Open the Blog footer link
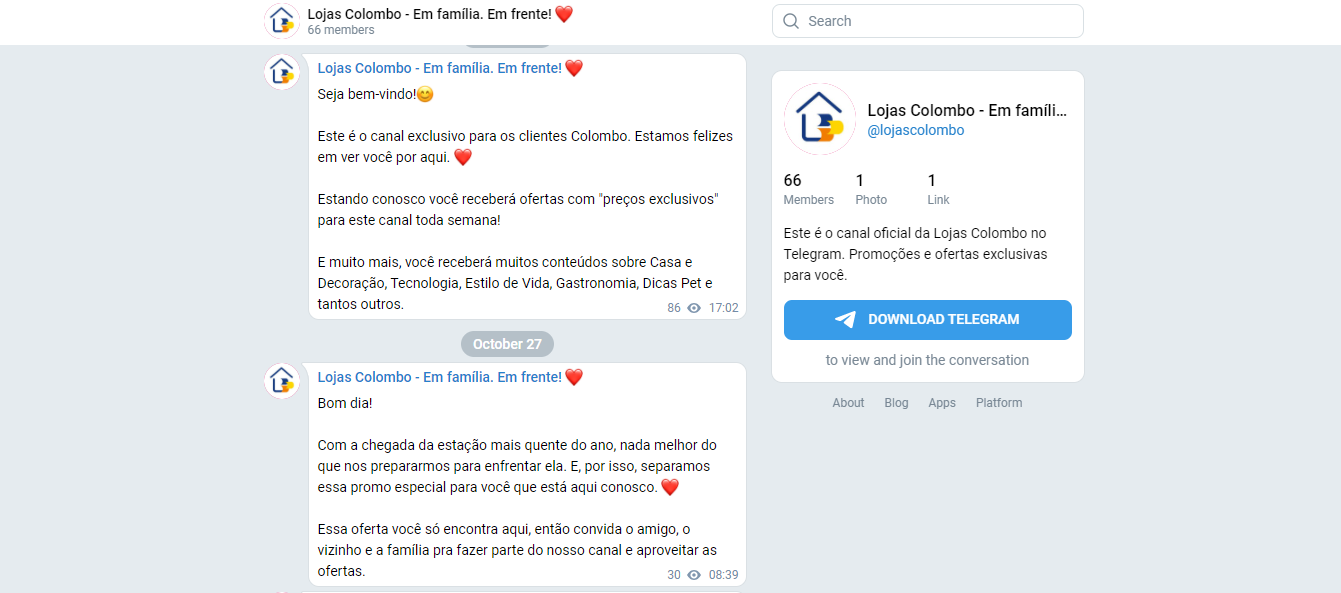The width and height of the screenshot is (1341, 593). click(x=896, y=403)
